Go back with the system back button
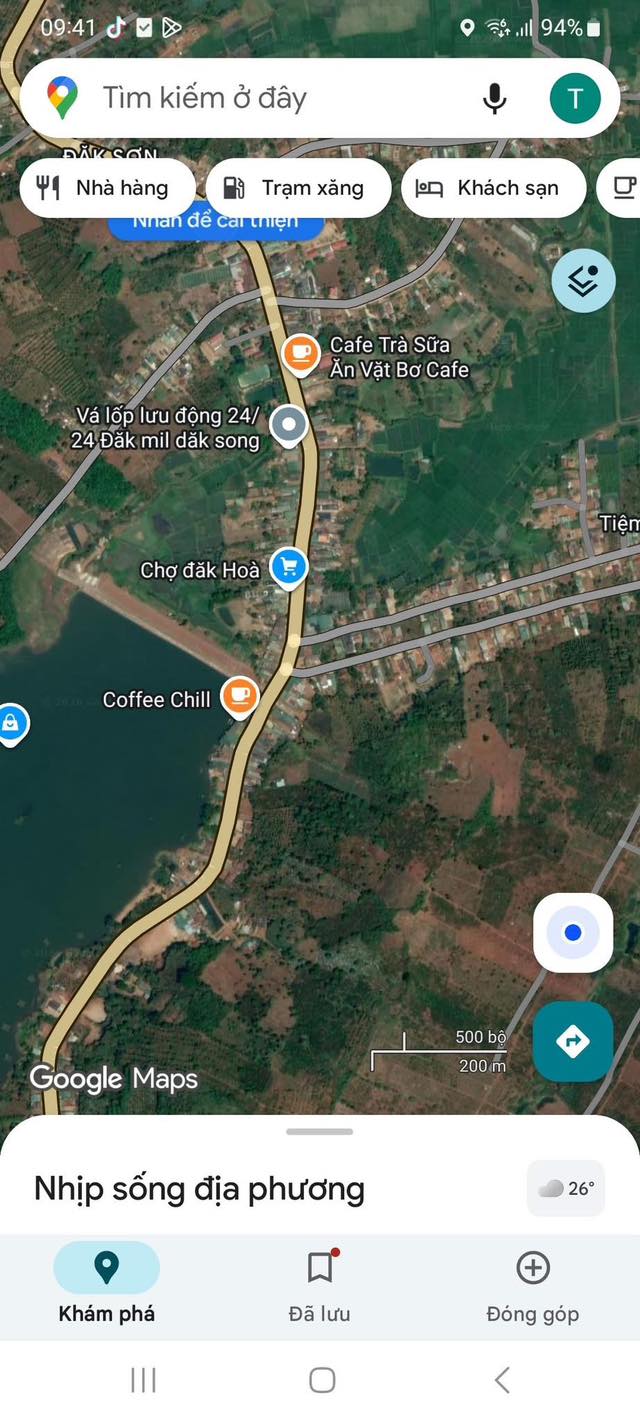Viewport: 640px width, 1421px height. coord(502,1381)
